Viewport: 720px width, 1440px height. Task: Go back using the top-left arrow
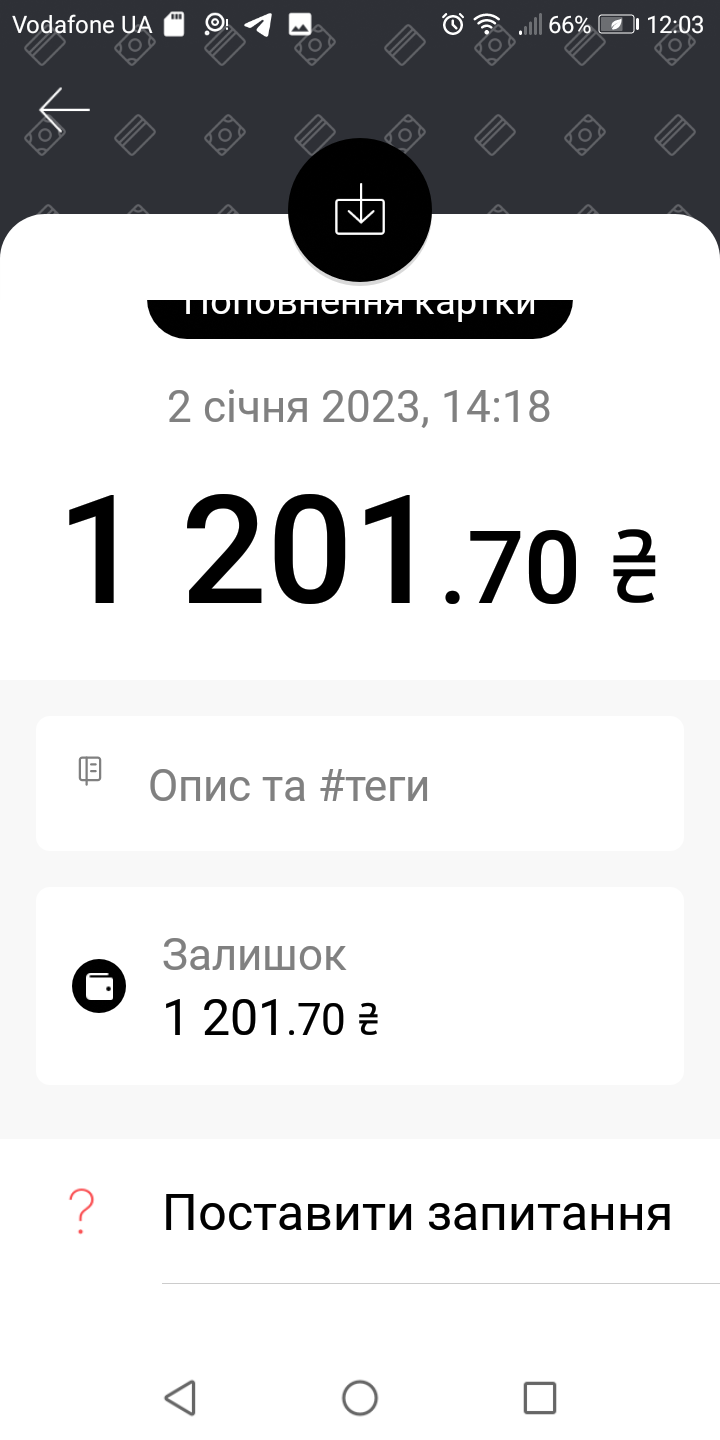tap(64, 110)
